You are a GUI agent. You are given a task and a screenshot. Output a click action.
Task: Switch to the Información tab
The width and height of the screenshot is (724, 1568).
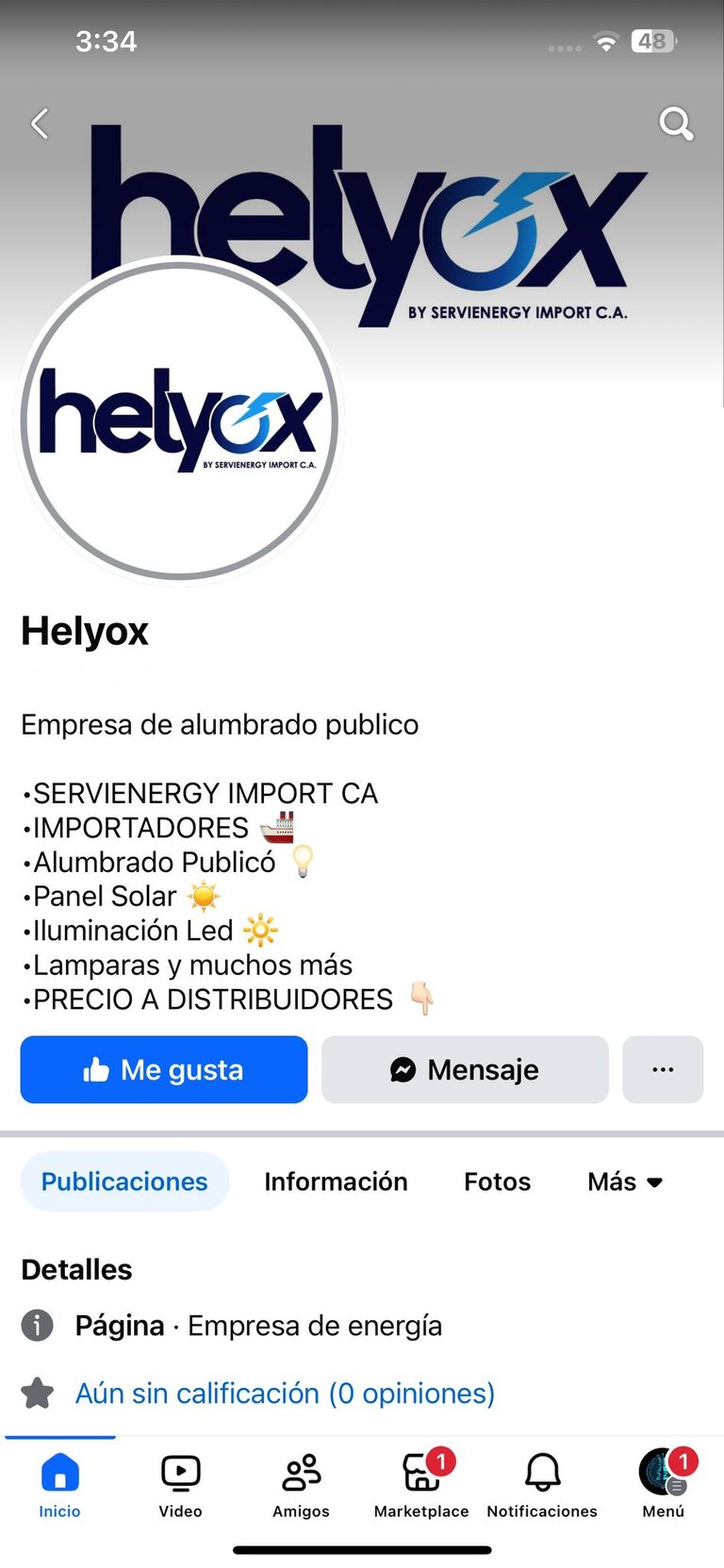[x=336, y=1181]
